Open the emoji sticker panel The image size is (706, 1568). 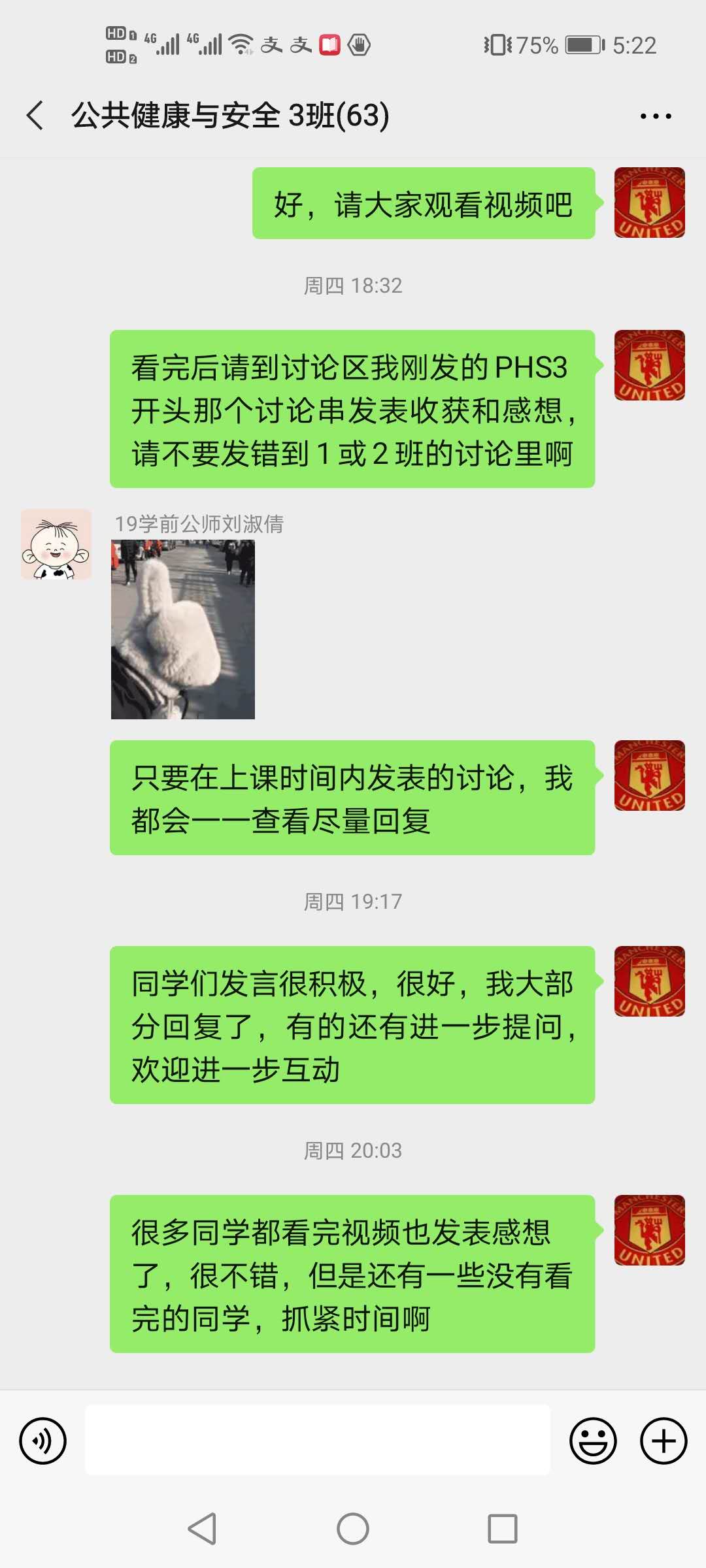593,1441
